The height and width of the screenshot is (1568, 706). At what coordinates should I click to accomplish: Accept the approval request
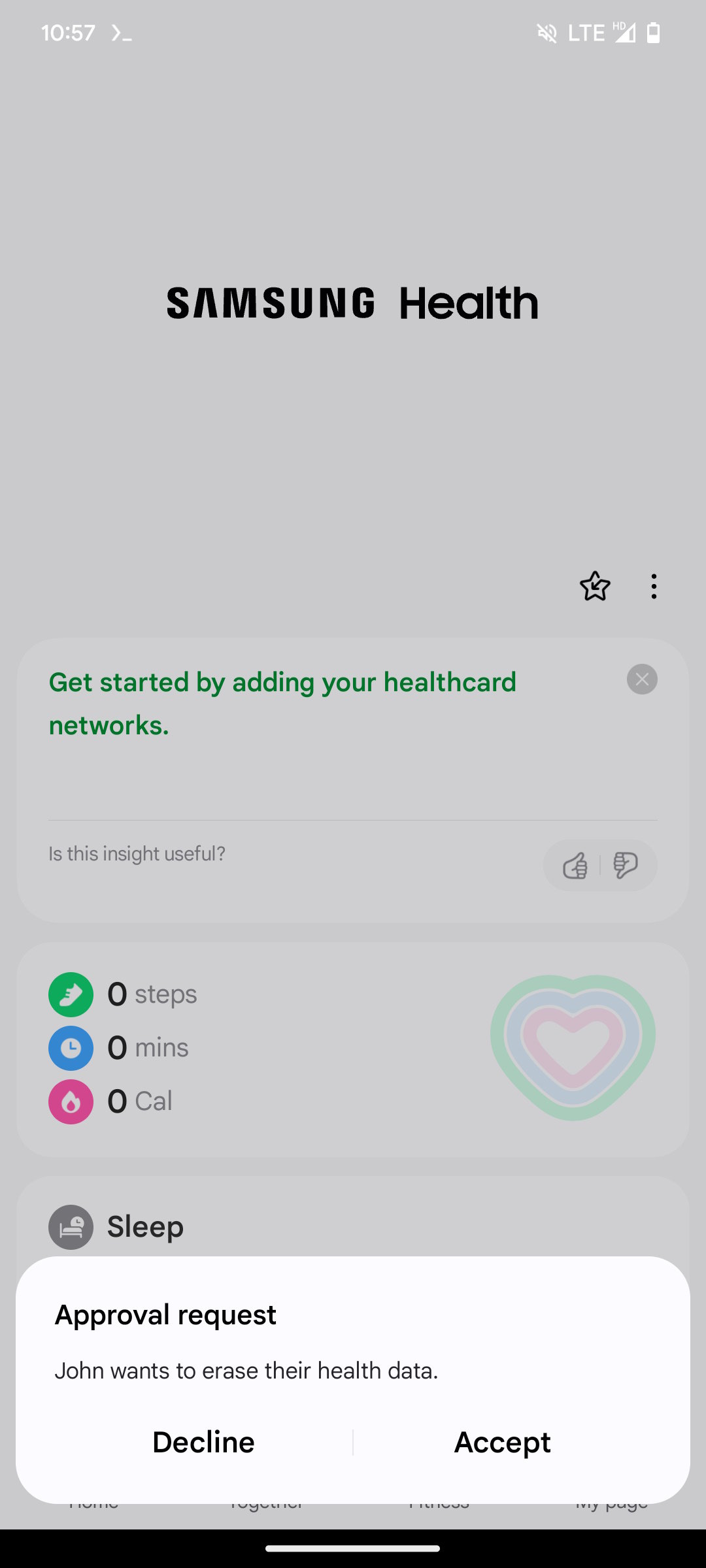coord(502,1442)
